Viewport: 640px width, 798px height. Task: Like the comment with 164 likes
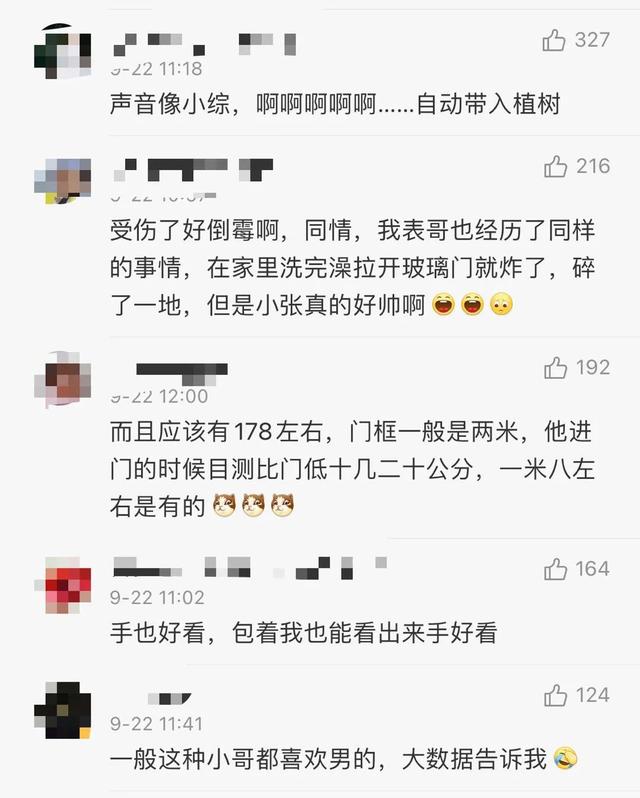[x=555, y=569]
